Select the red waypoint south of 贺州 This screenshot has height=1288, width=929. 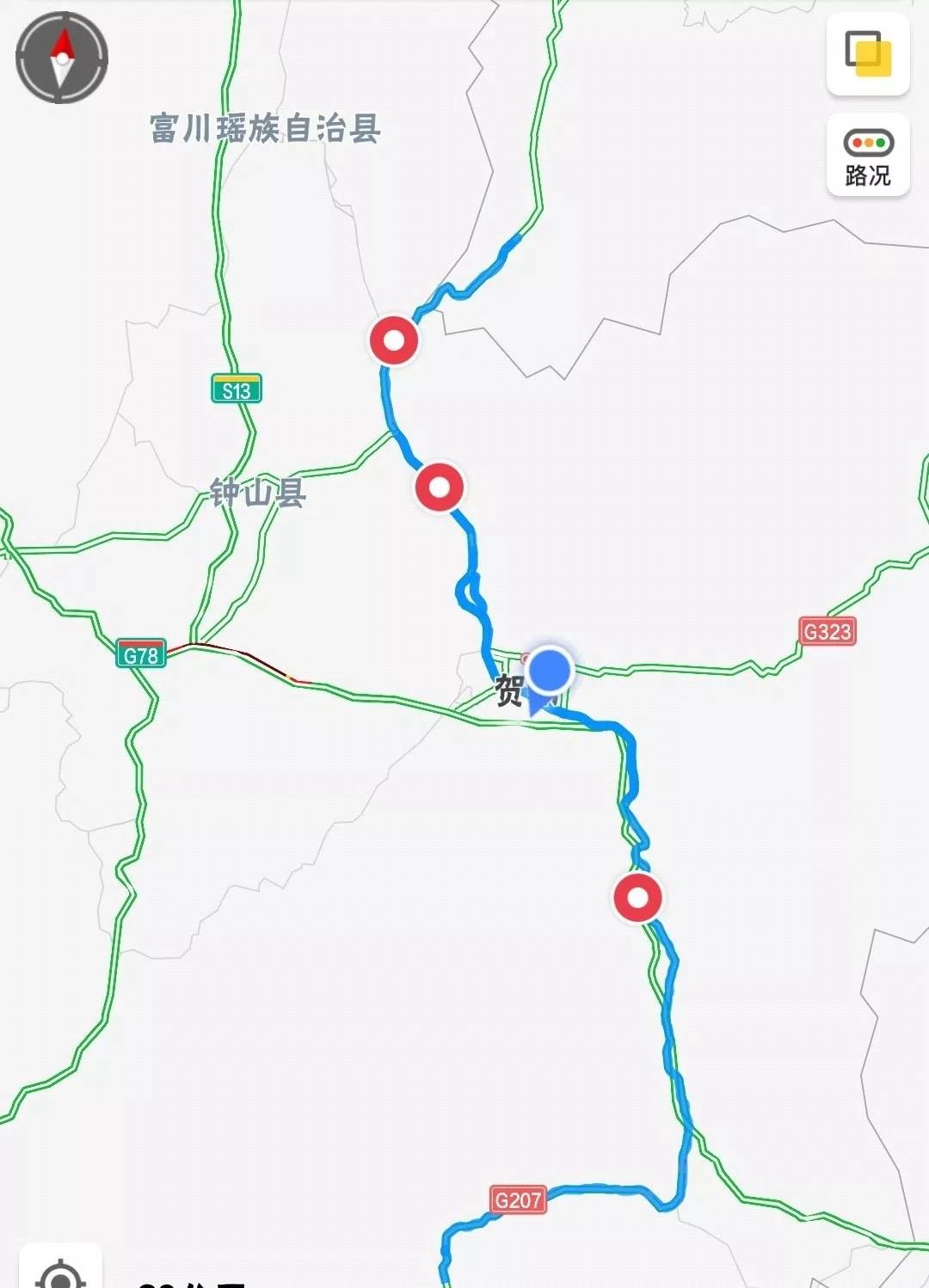[x=637, y=898]
